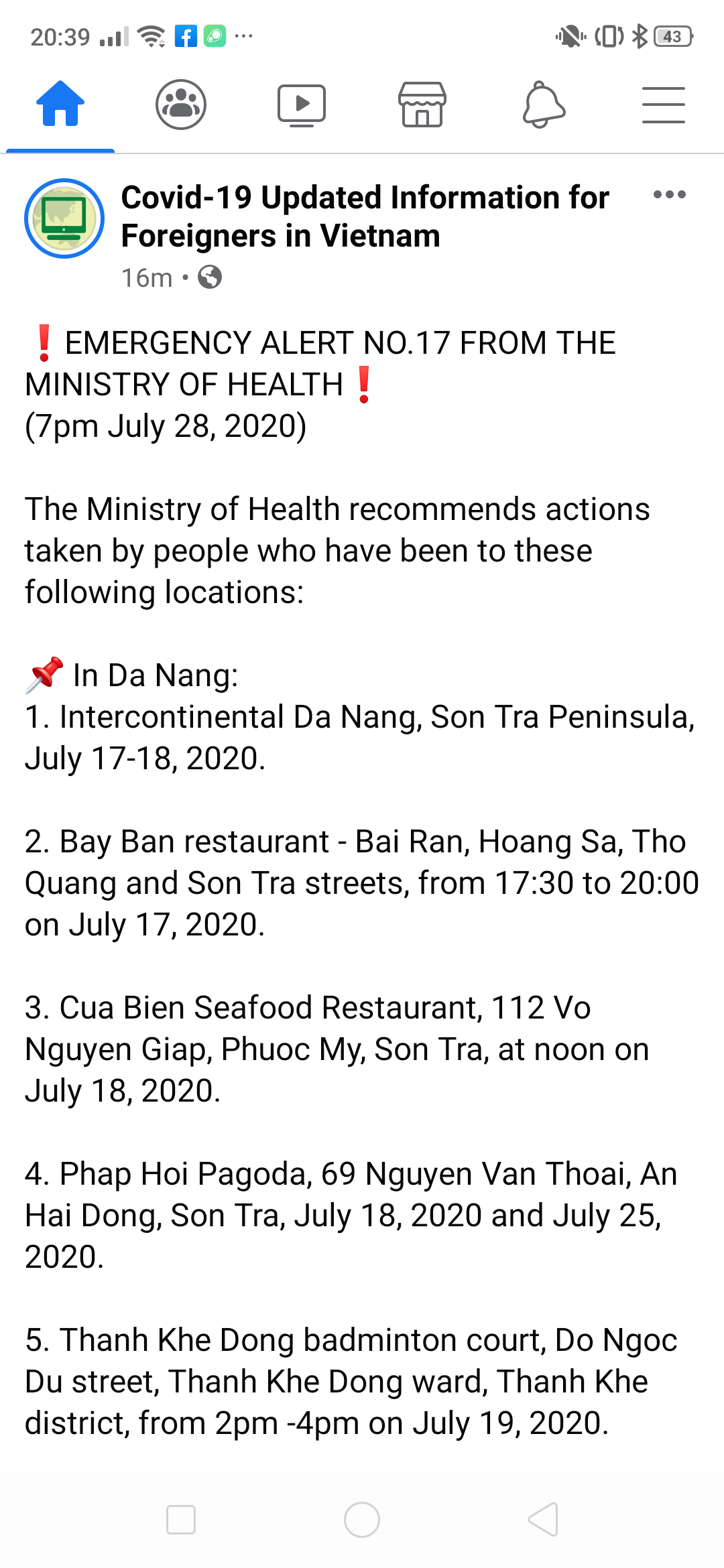Go back using system navigation
The height and width of the screenshot is (1568, 724).
543,1519
